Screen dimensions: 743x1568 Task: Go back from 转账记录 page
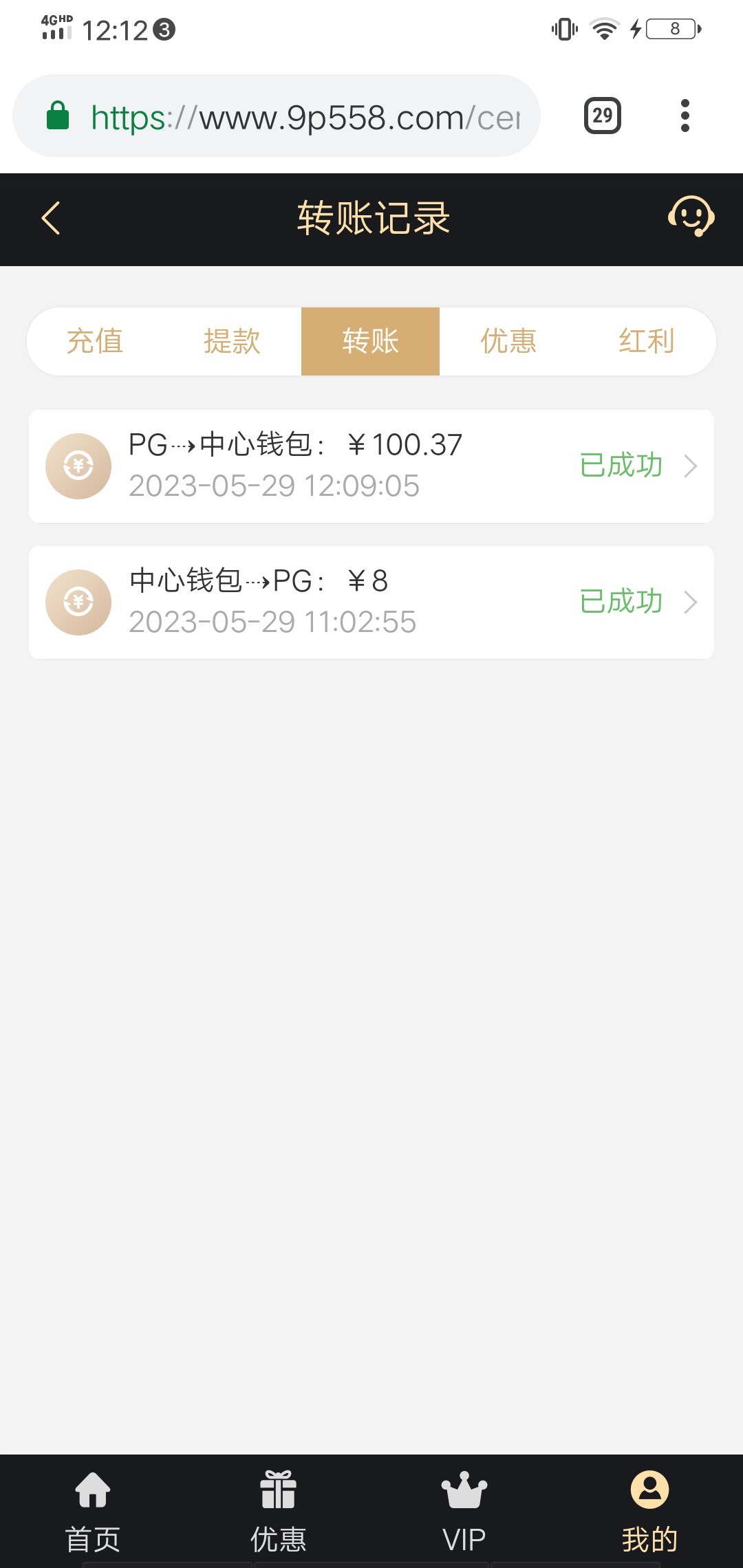pos(52,219)
